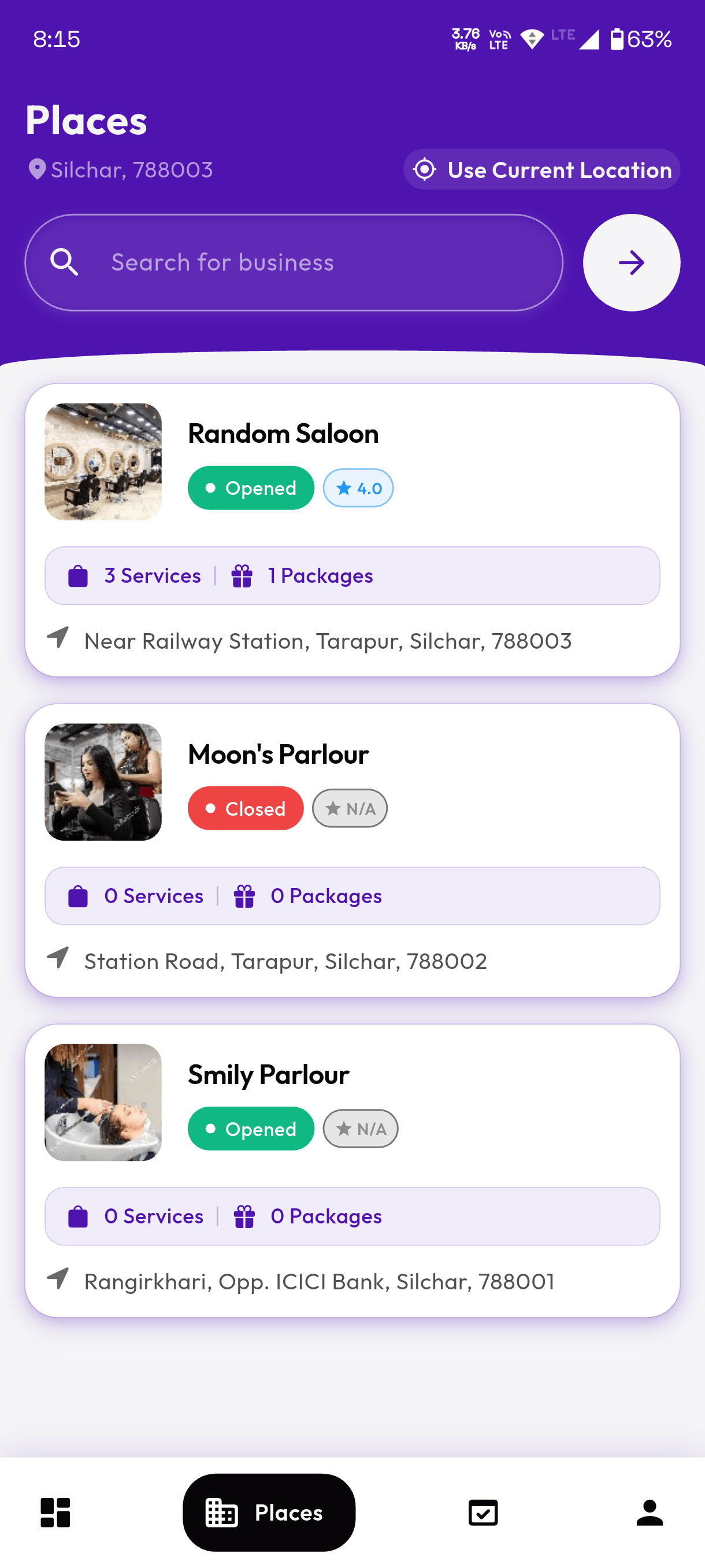Toggle the Opened status badge on Smily Parlour
This screenshot has width=705, height=1568.
click(251, 1128)
